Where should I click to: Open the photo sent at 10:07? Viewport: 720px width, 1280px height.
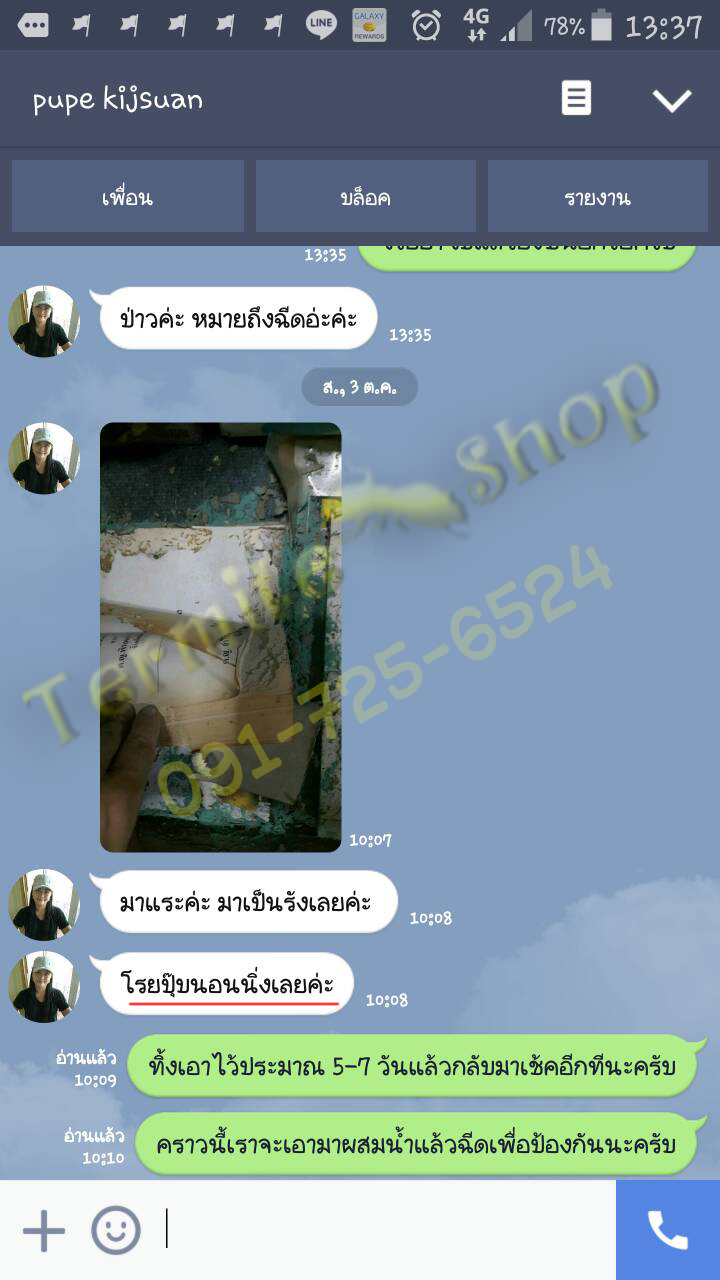221,637
